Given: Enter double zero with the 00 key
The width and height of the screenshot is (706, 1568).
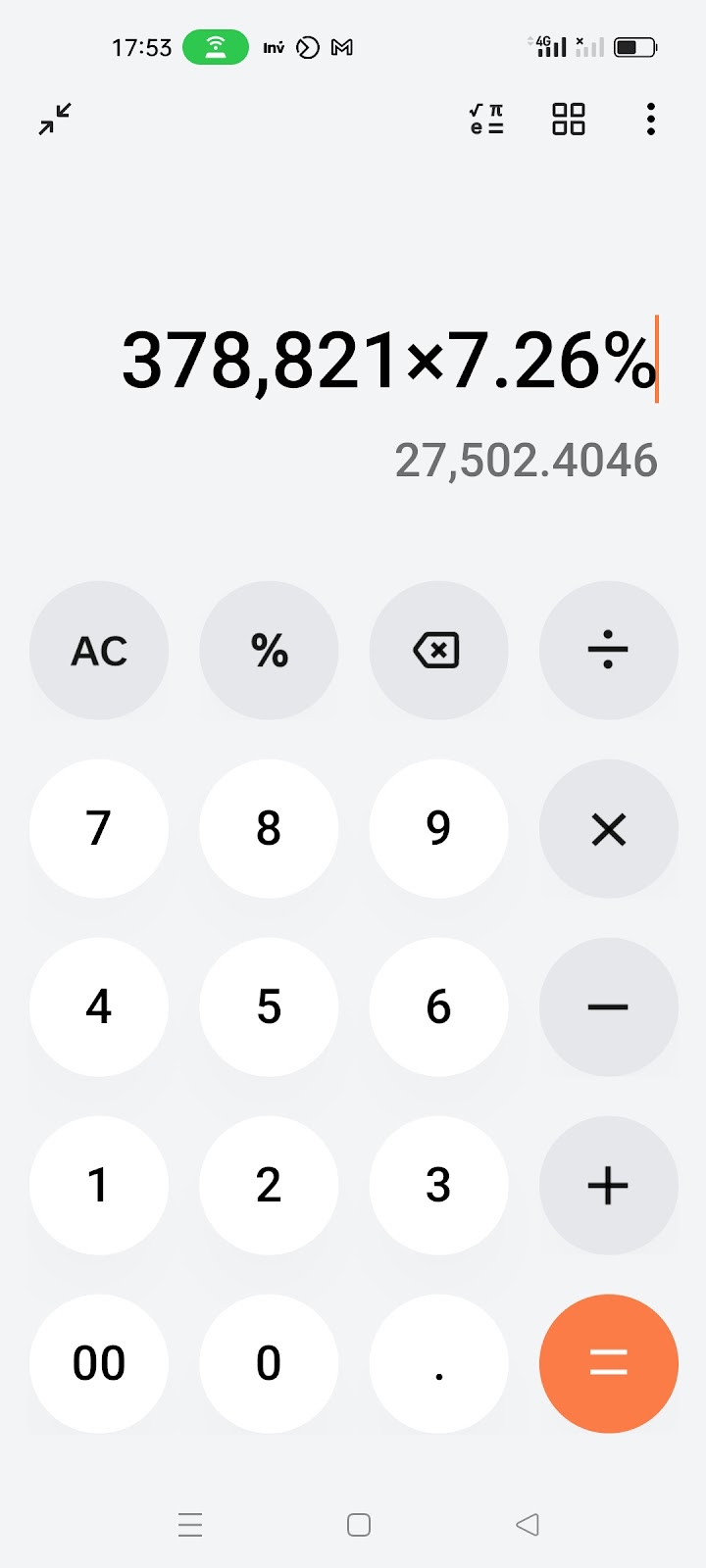Looking at the screenshot, I should tap(99, 1364).
